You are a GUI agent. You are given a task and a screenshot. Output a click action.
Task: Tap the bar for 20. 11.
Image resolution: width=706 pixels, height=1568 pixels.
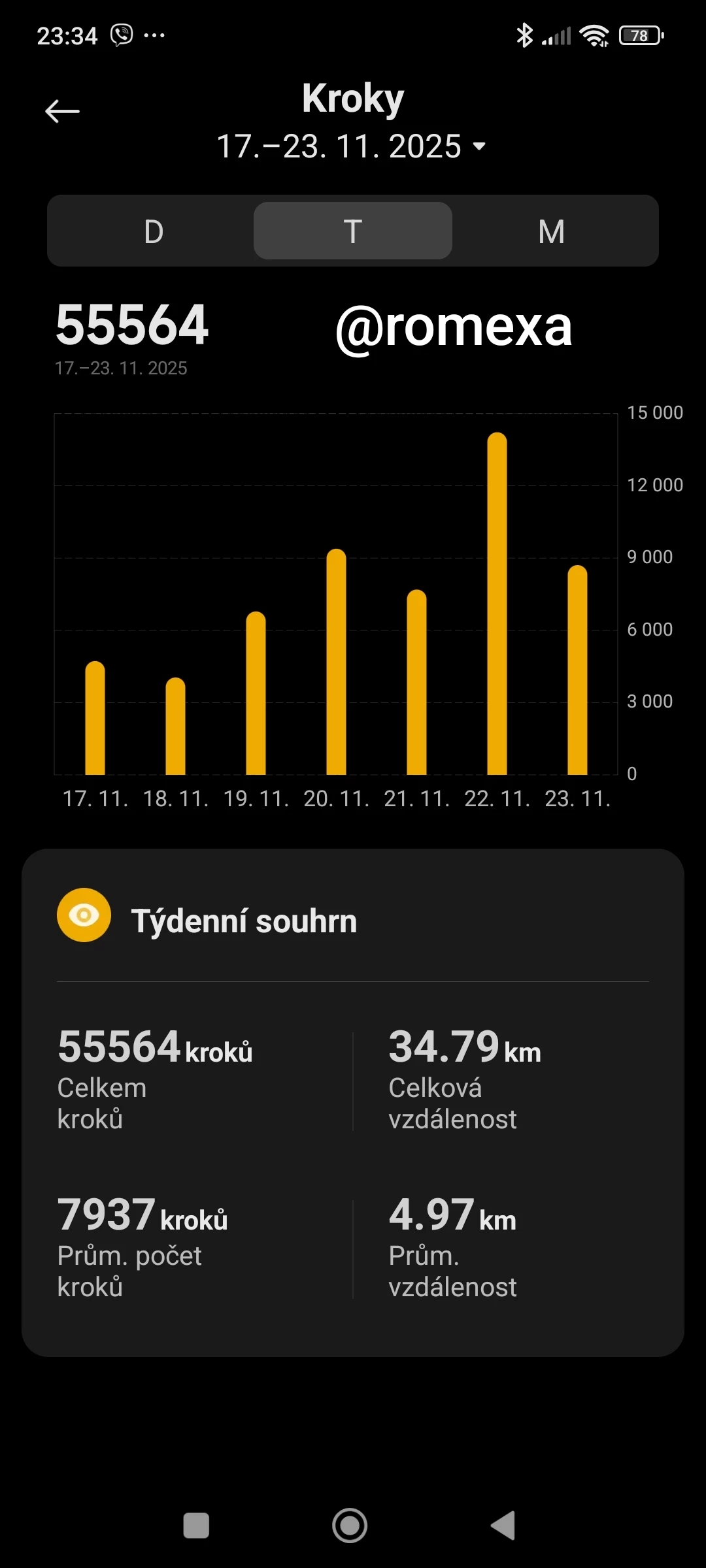336,662
